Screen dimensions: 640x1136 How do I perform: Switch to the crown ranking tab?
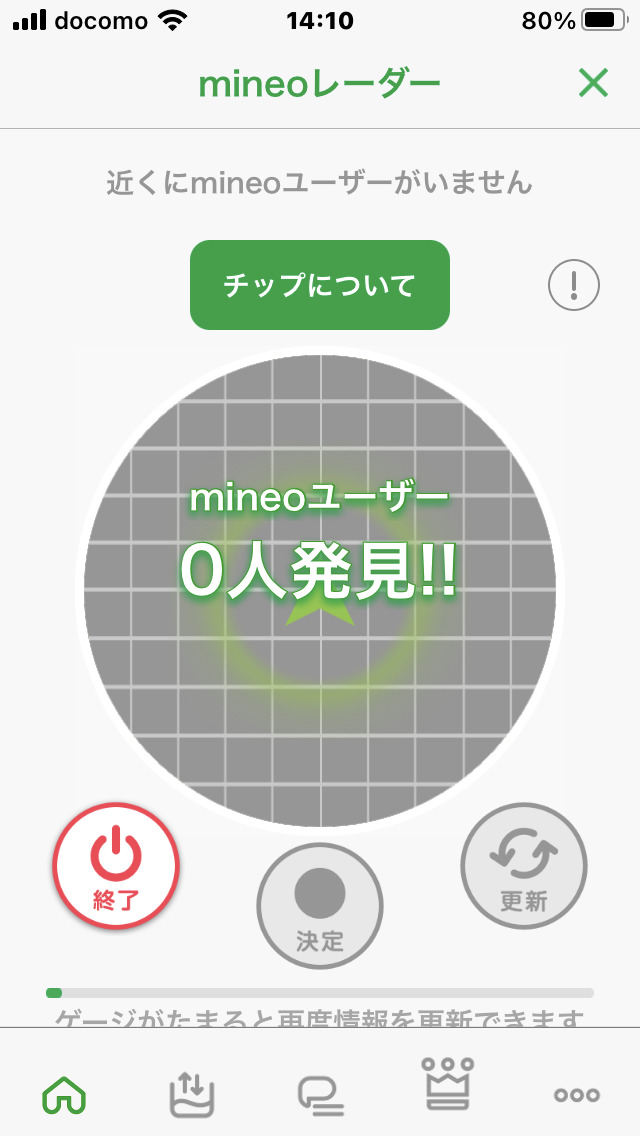click(448, 1084)
